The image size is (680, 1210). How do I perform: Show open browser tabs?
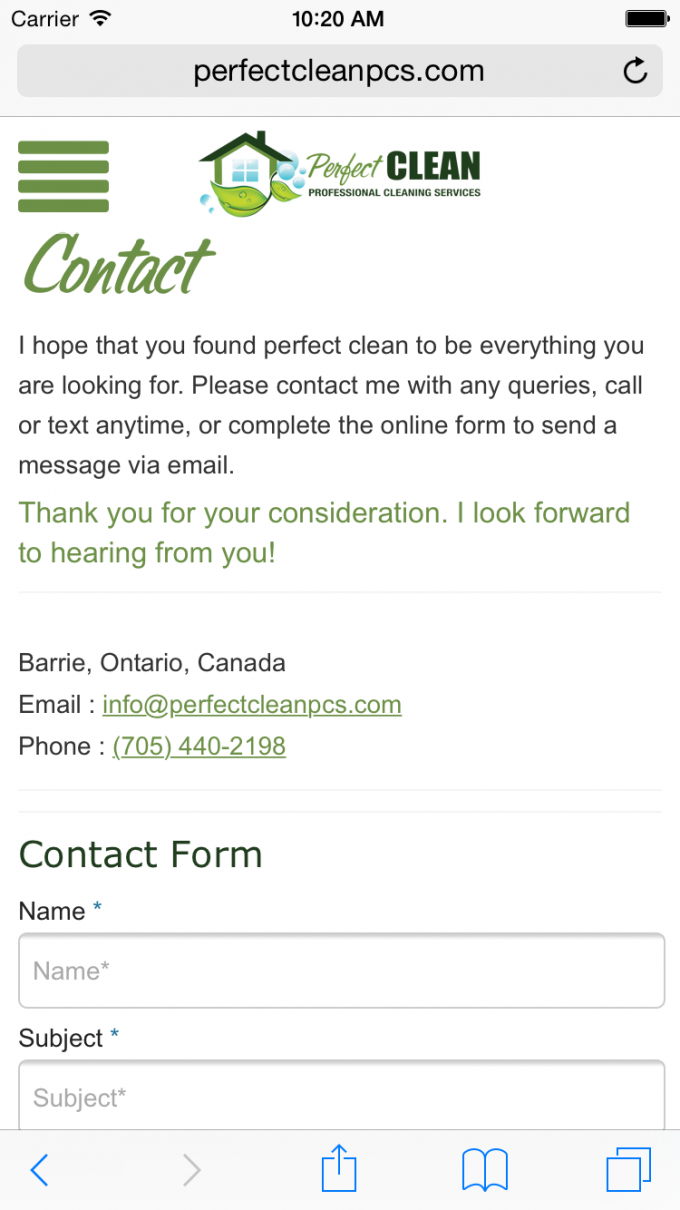[x=628, y=1169]
